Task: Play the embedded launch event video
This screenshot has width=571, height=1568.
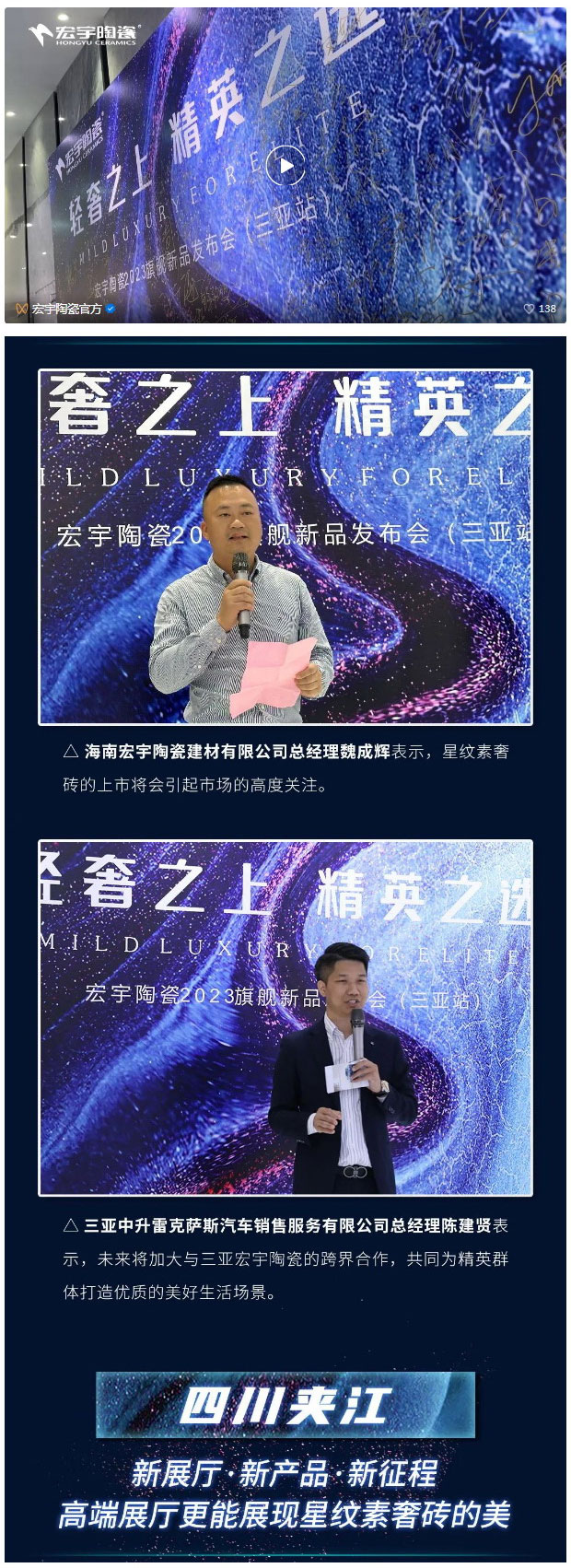Action: point(285,166)
